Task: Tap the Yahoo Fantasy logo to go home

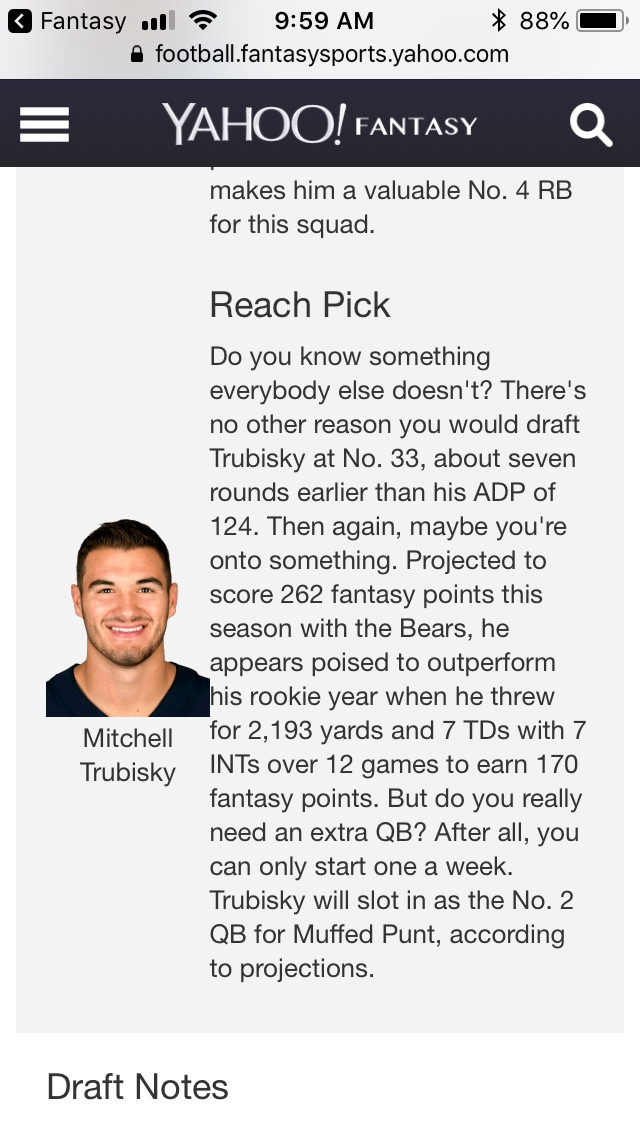Action: 319,125
